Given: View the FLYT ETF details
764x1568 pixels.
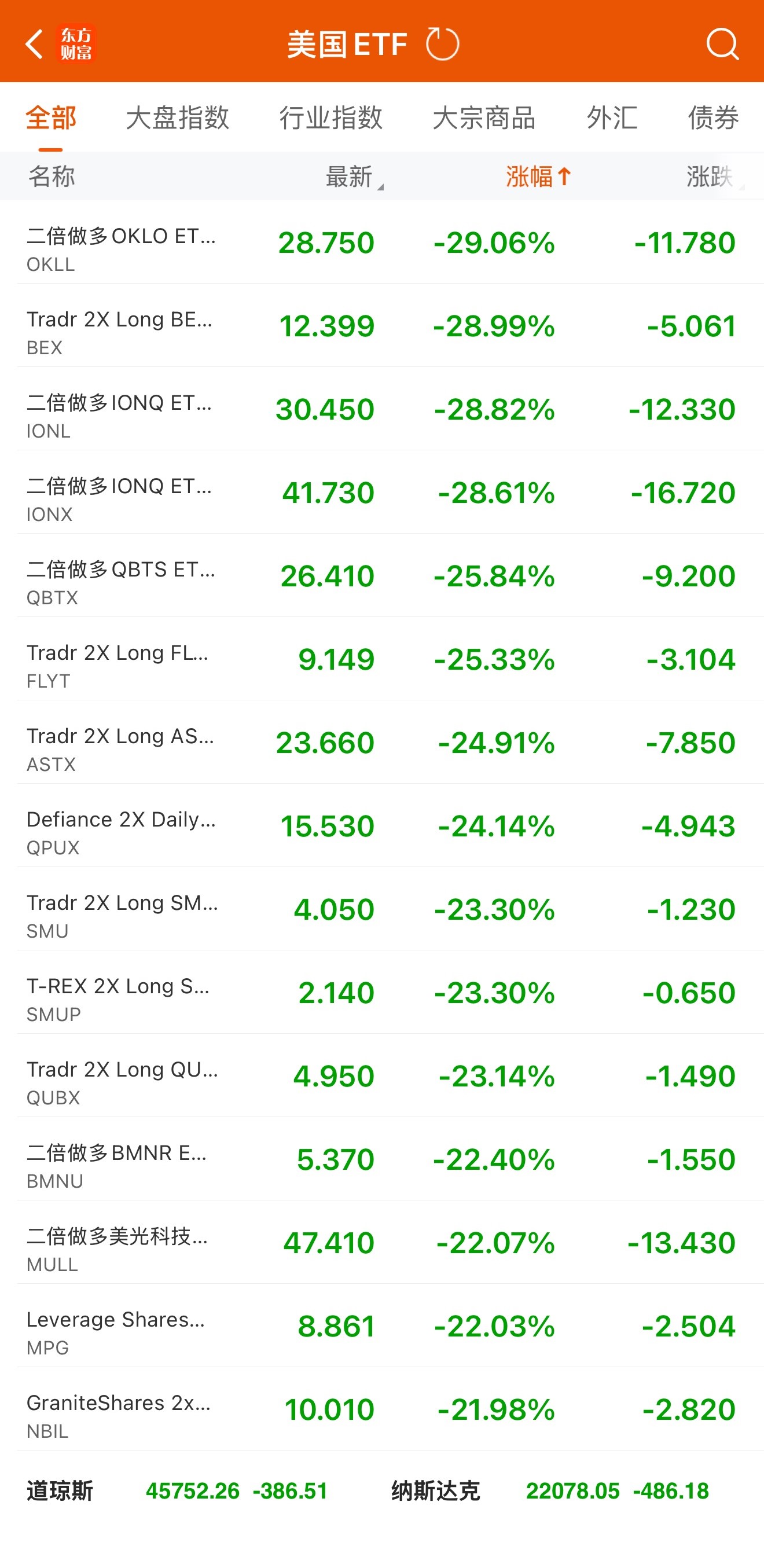Looking at the screenshot, I should (381, 660).
